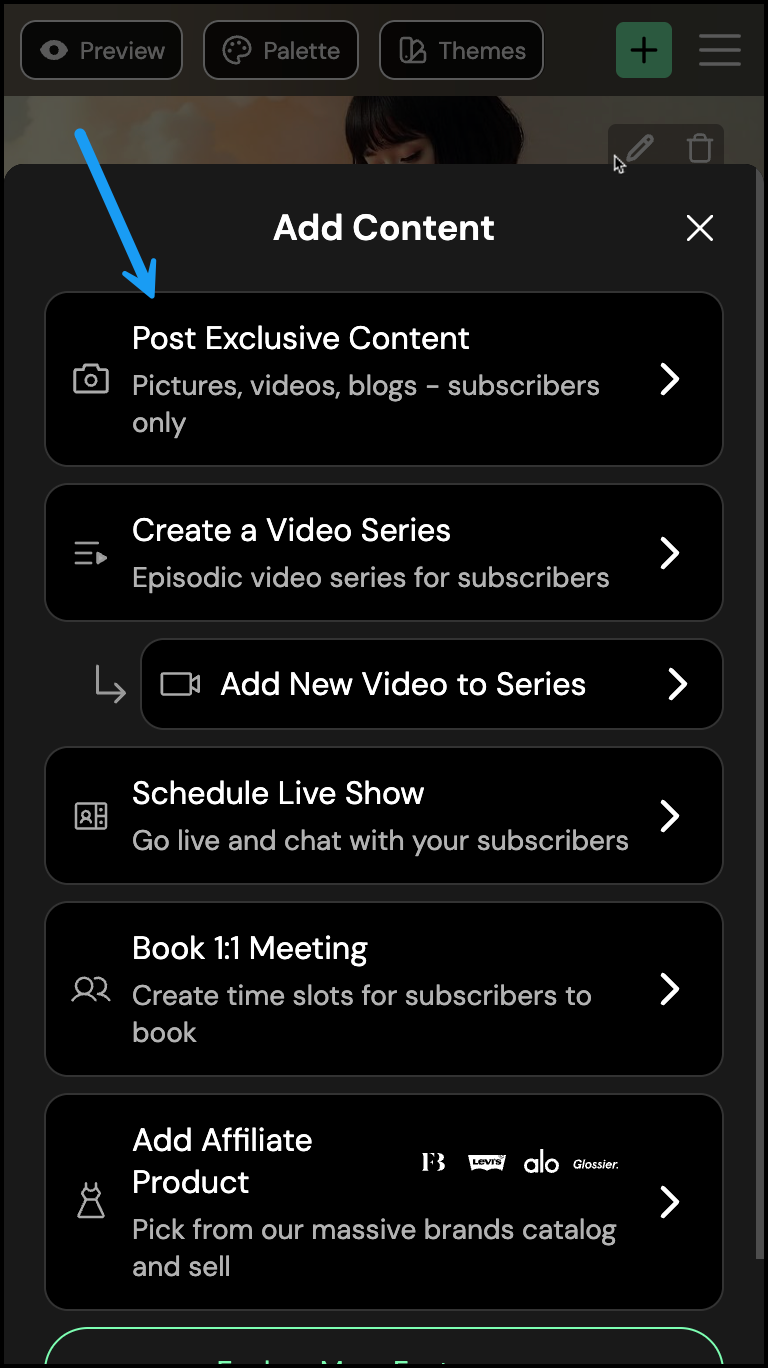Select Book 1:1 Meeting

pos(384,989)
